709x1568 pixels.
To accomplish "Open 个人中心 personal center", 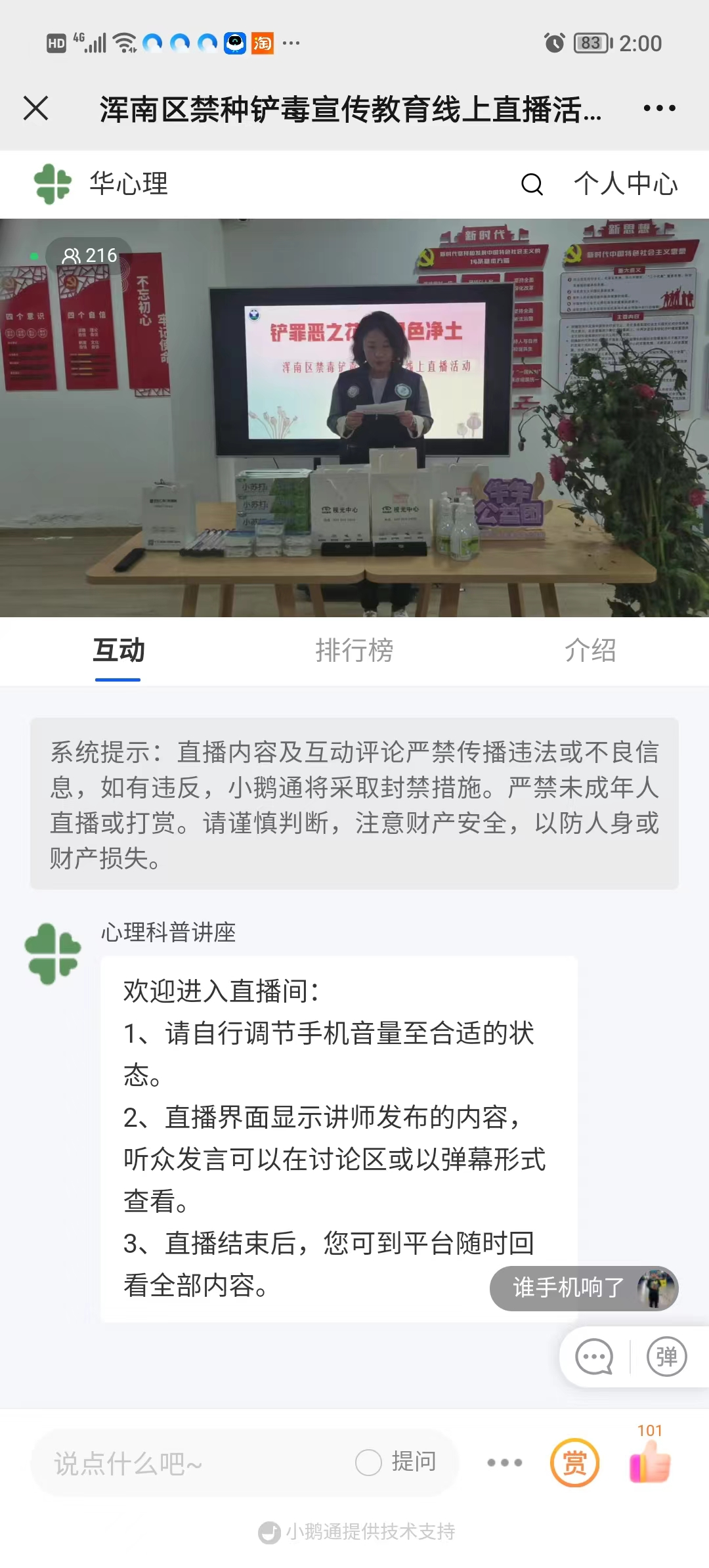I will point(625,184).
